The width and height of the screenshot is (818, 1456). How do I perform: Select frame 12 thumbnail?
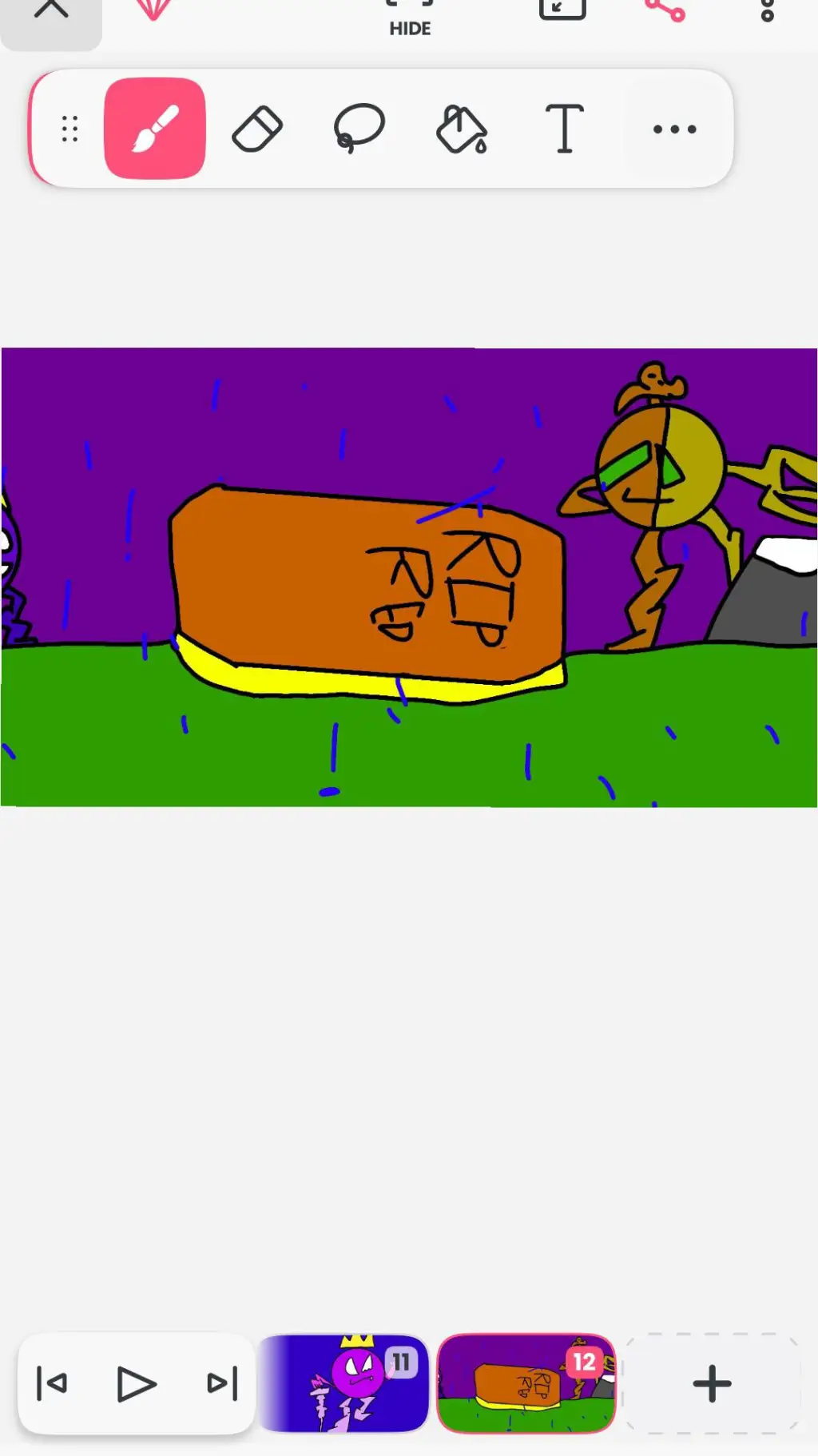[x=526, y=1383]
